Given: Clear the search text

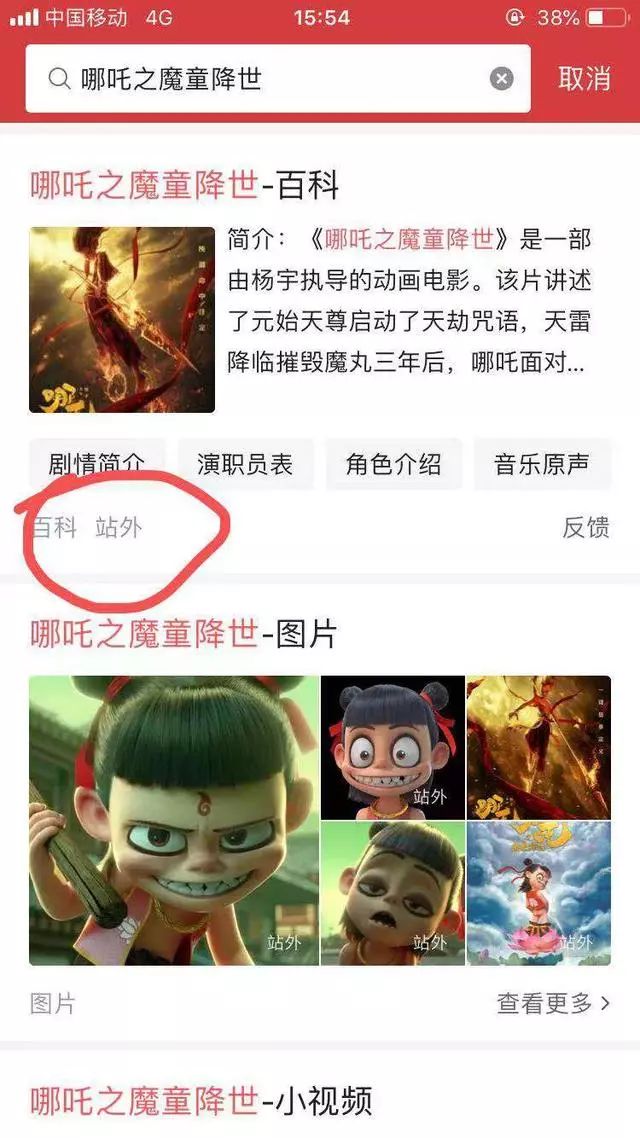Looking at the screenshot, I should (x=502, y=79).
